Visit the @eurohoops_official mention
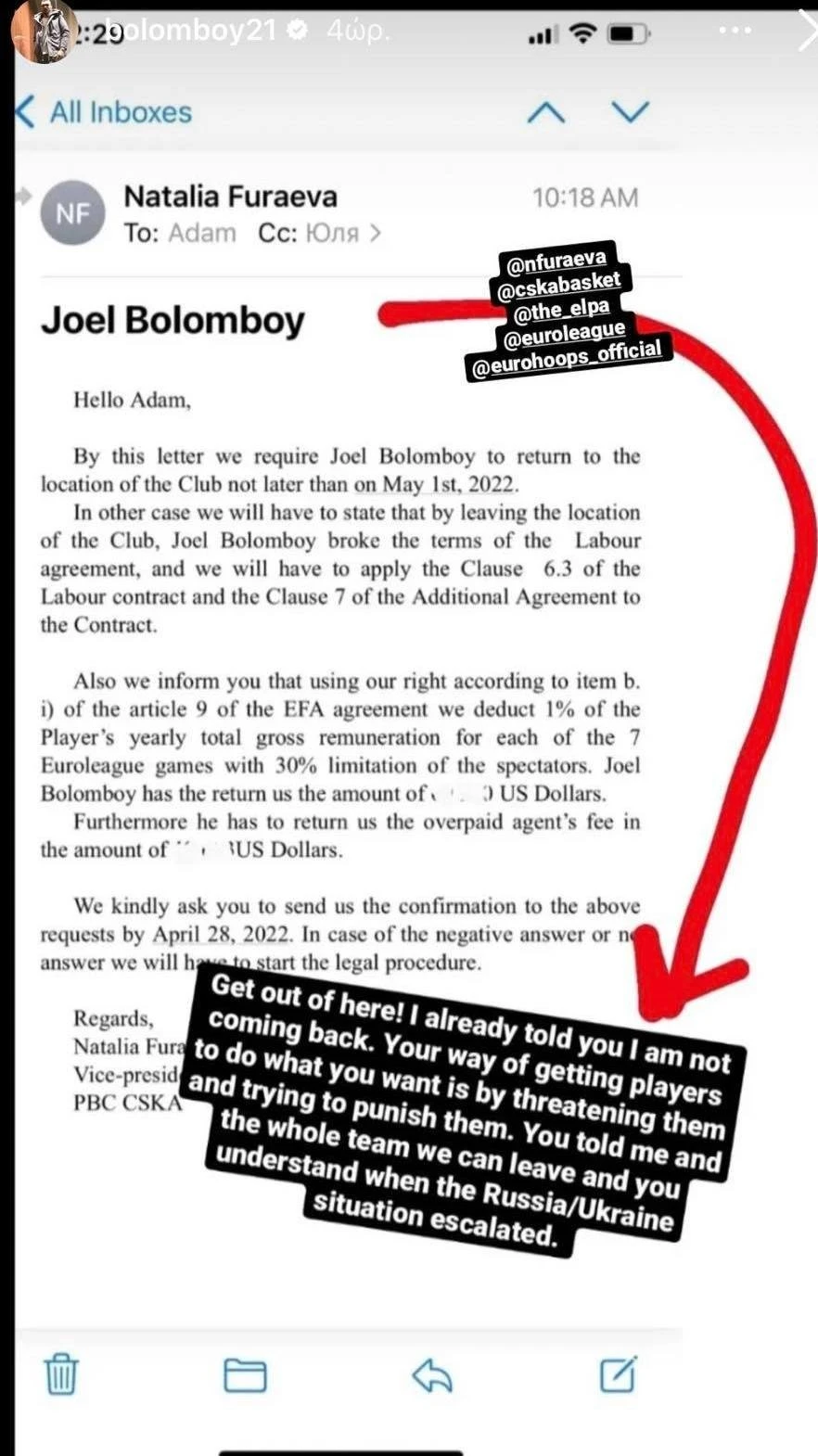Viewport: 818px width, 1456px height. click(567, 357)
